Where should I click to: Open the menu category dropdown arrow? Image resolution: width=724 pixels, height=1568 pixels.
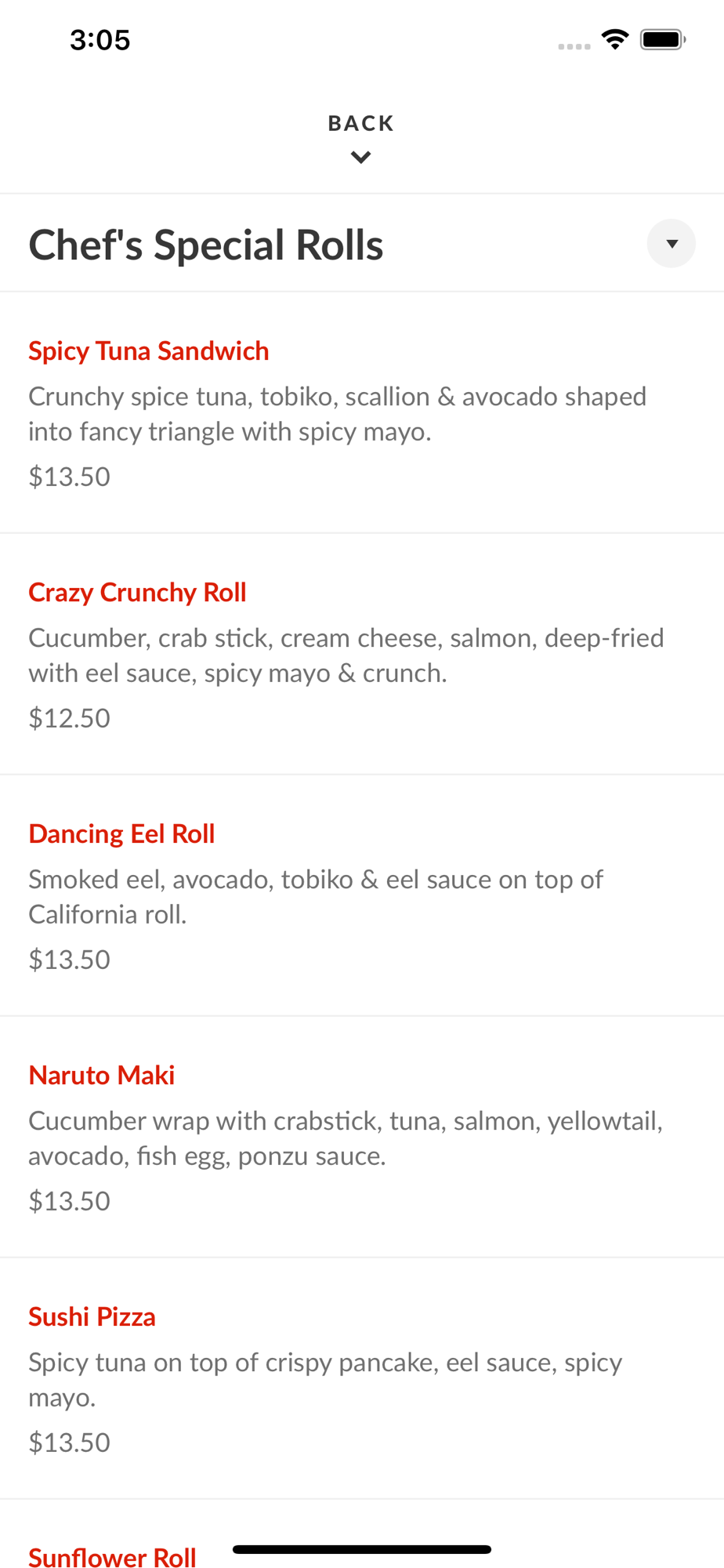(x=672, y=244)
